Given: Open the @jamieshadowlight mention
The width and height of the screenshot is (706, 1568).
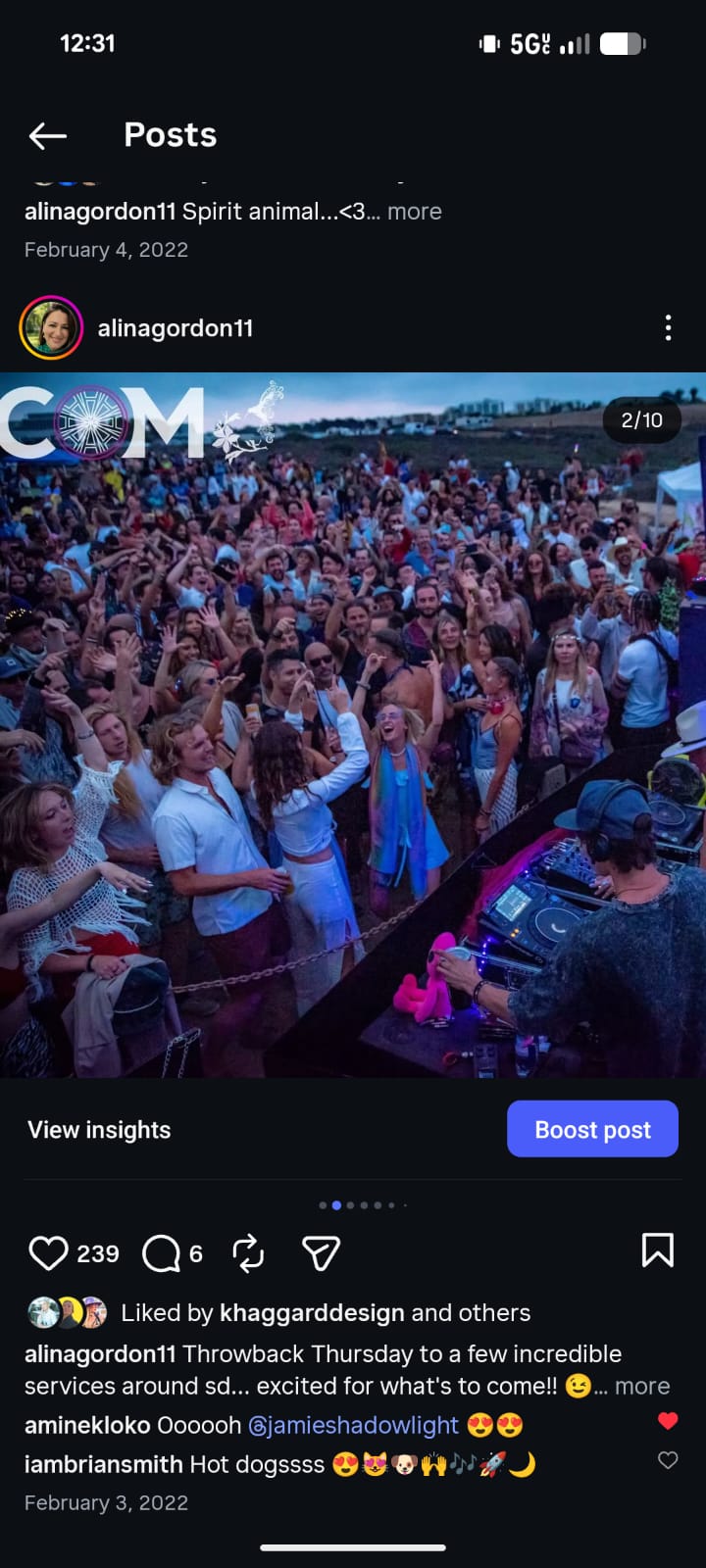Looking at the screenshot, I should 353,1425.
